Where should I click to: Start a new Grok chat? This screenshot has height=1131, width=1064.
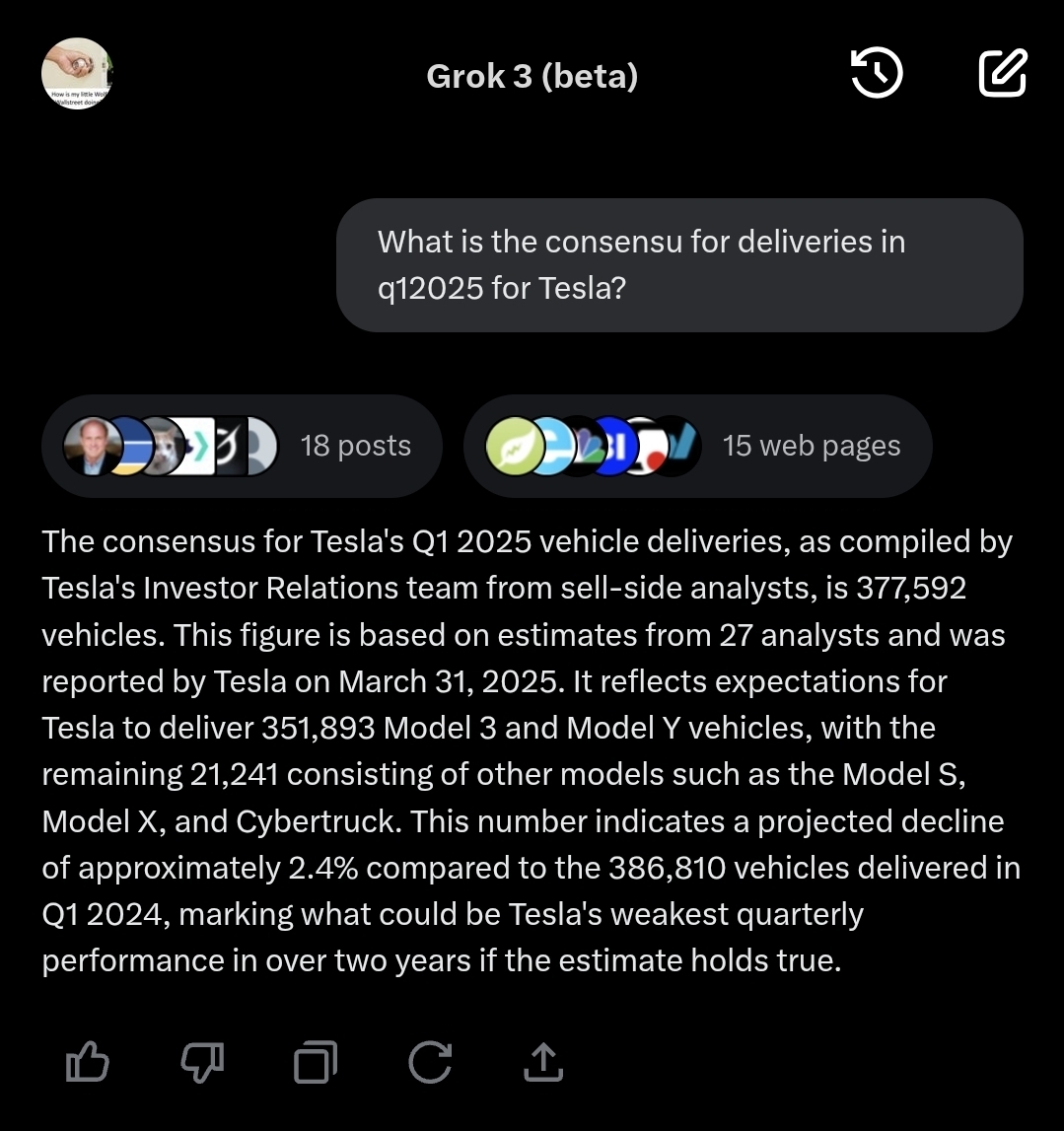pyautogui.click(x=1002, y=74)
